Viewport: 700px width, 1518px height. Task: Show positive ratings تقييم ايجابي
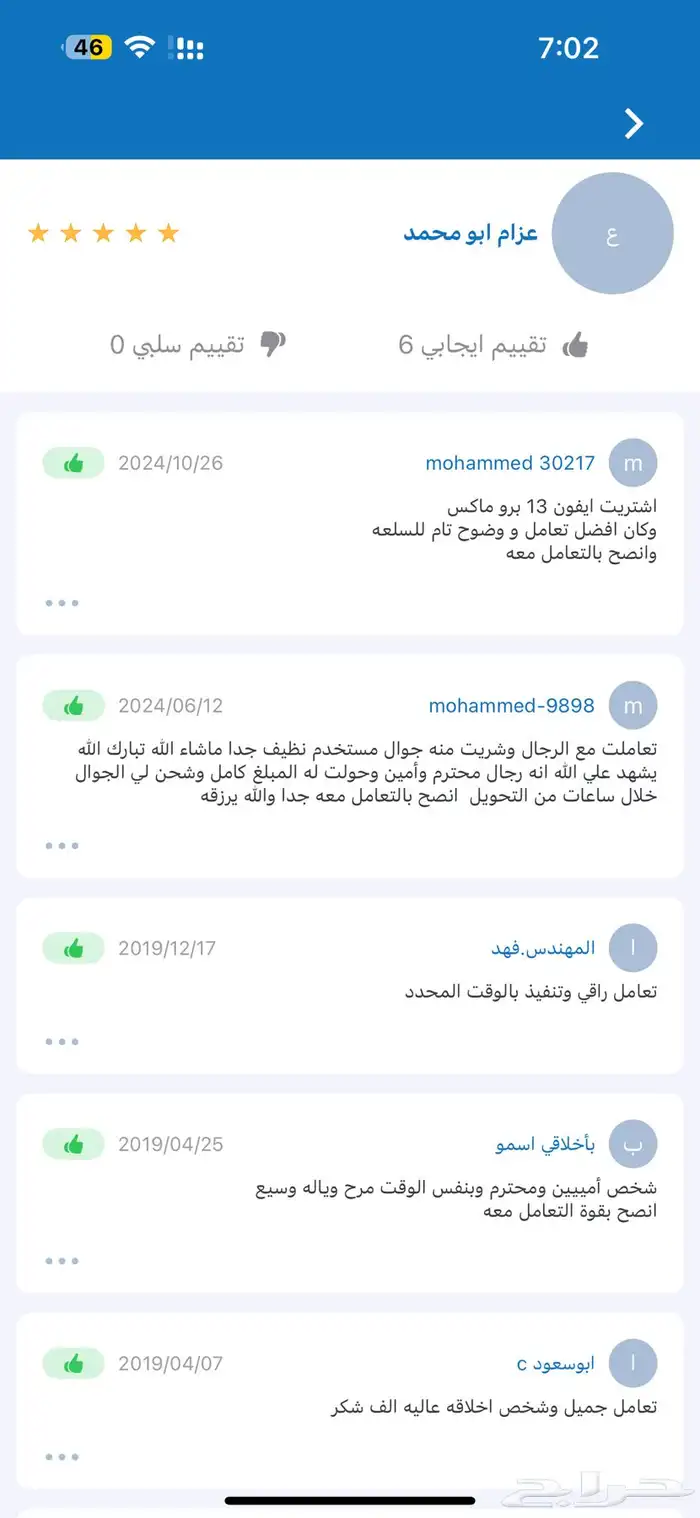494,346
